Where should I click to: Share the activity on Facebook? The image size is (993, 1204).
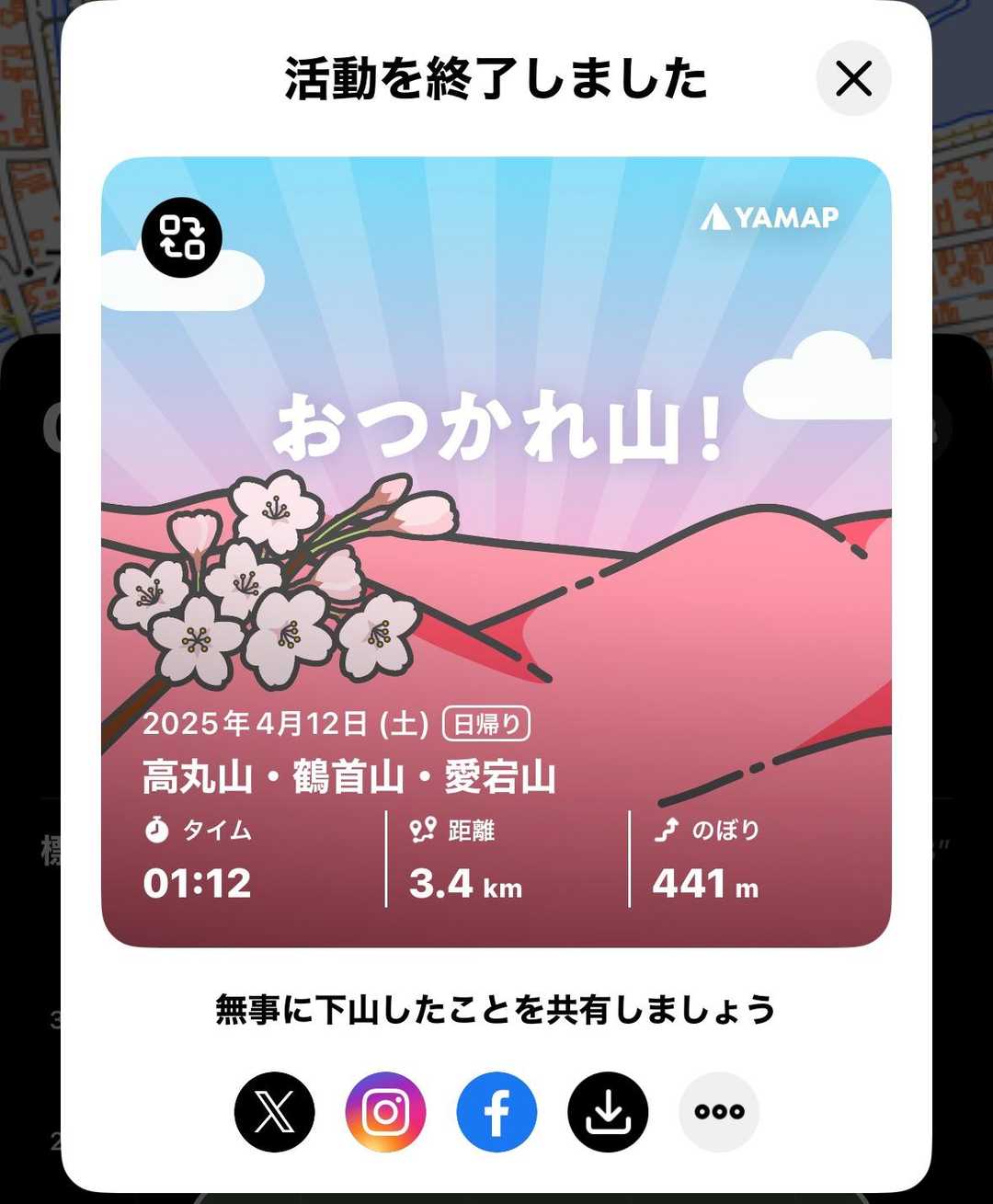496,1112
